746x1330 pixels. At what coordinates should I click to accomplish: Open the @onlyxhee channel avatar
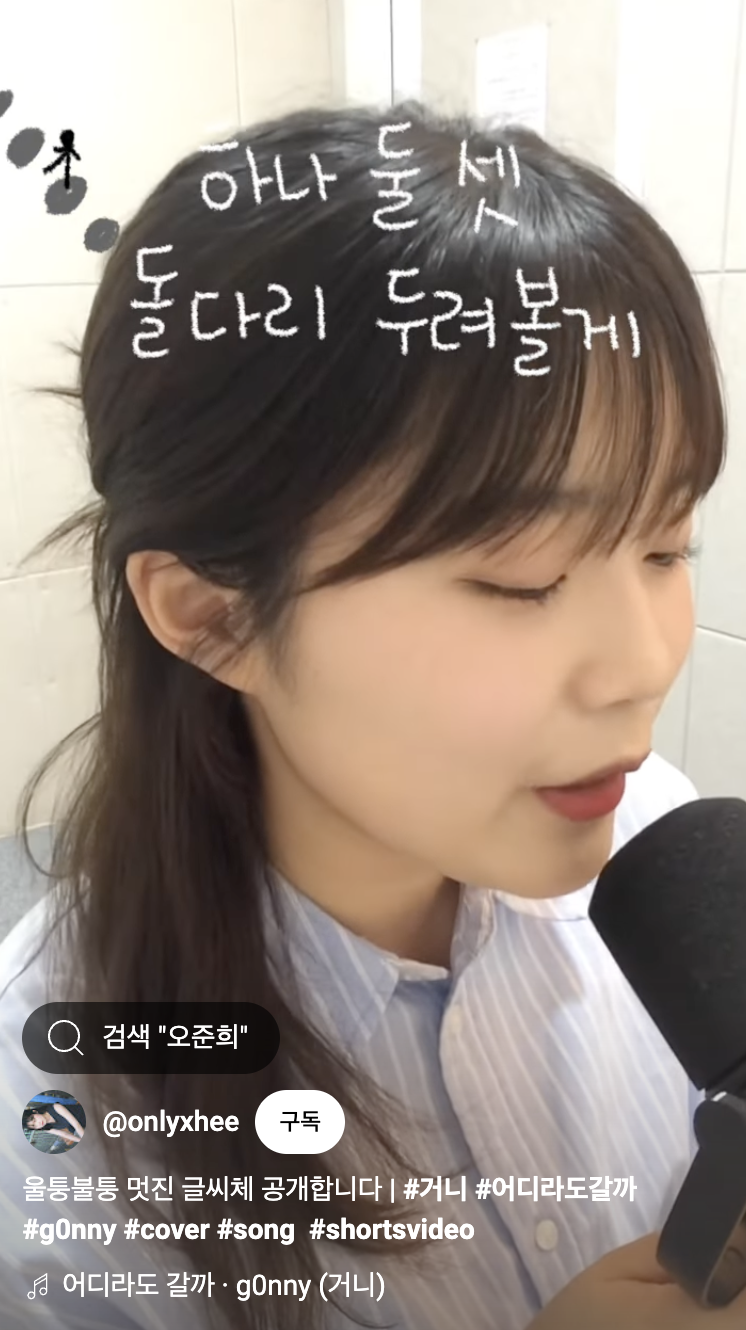click(x=54, y=1122)
